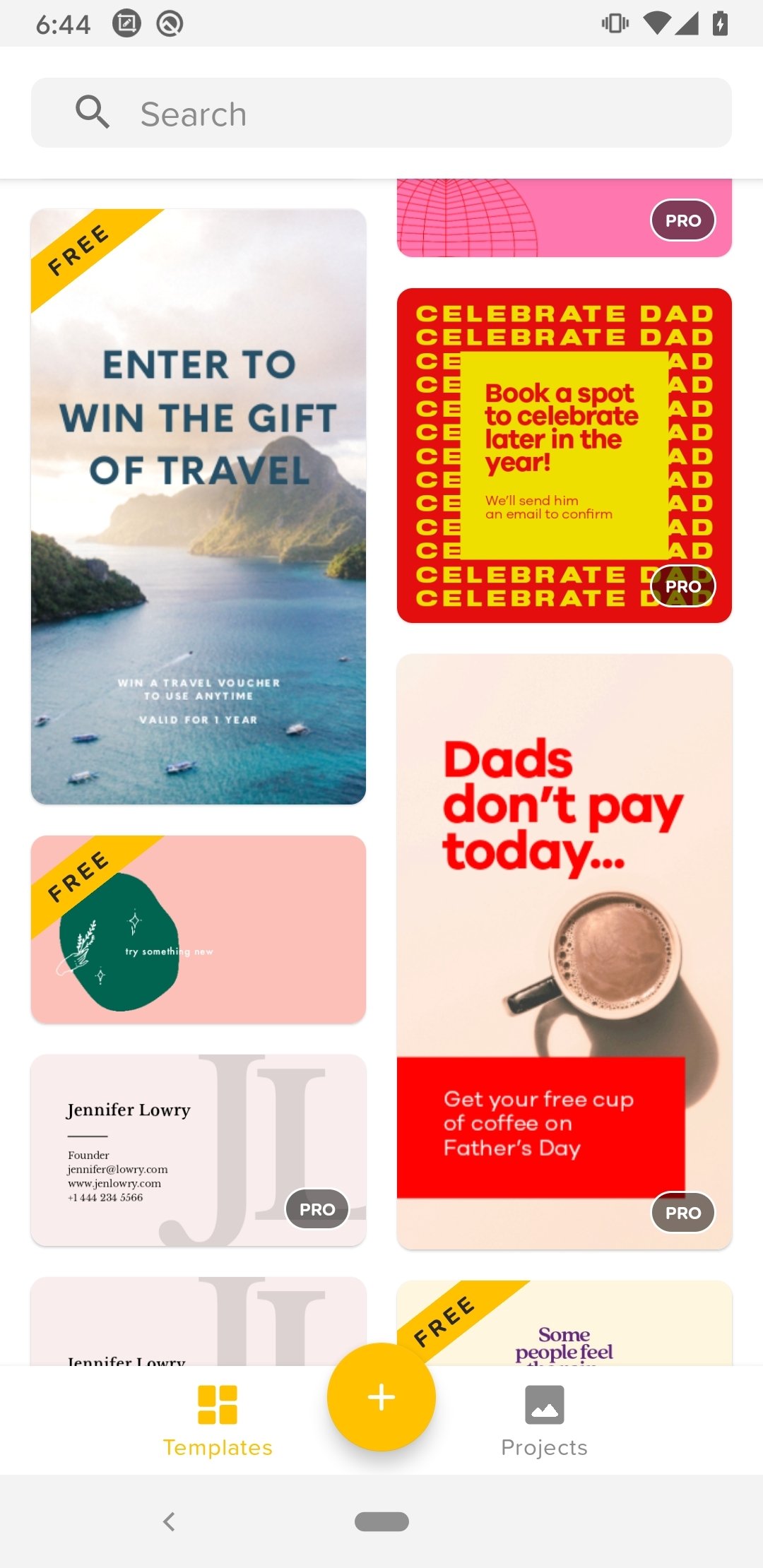Open the Jennifer Lowry PRO business card
763x1568 pixels.
(199, 1150)
